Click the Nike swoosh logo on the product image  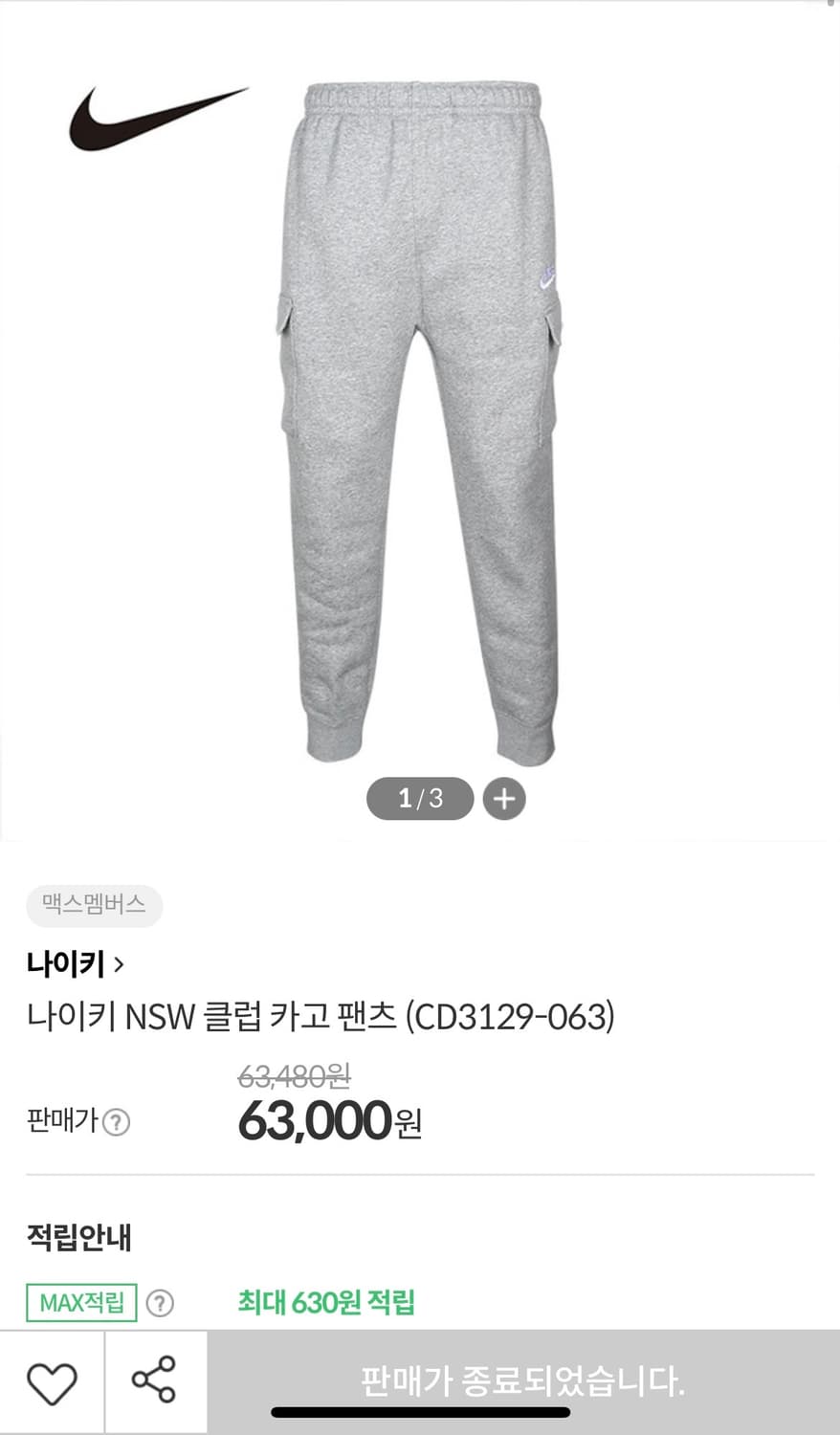[156, 117]
